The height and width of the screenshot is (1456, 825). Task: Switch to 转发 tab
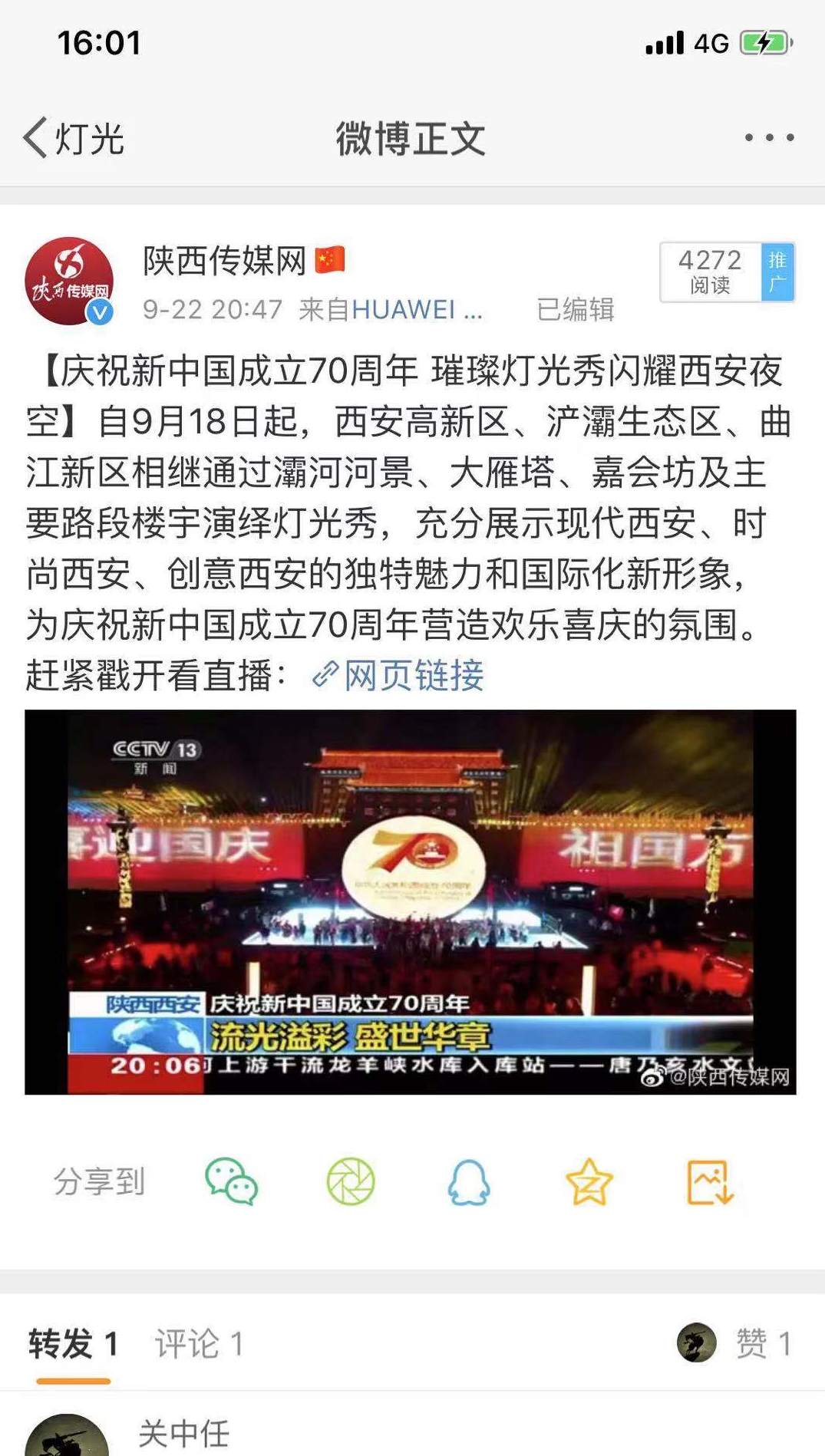pos(74,1344)
